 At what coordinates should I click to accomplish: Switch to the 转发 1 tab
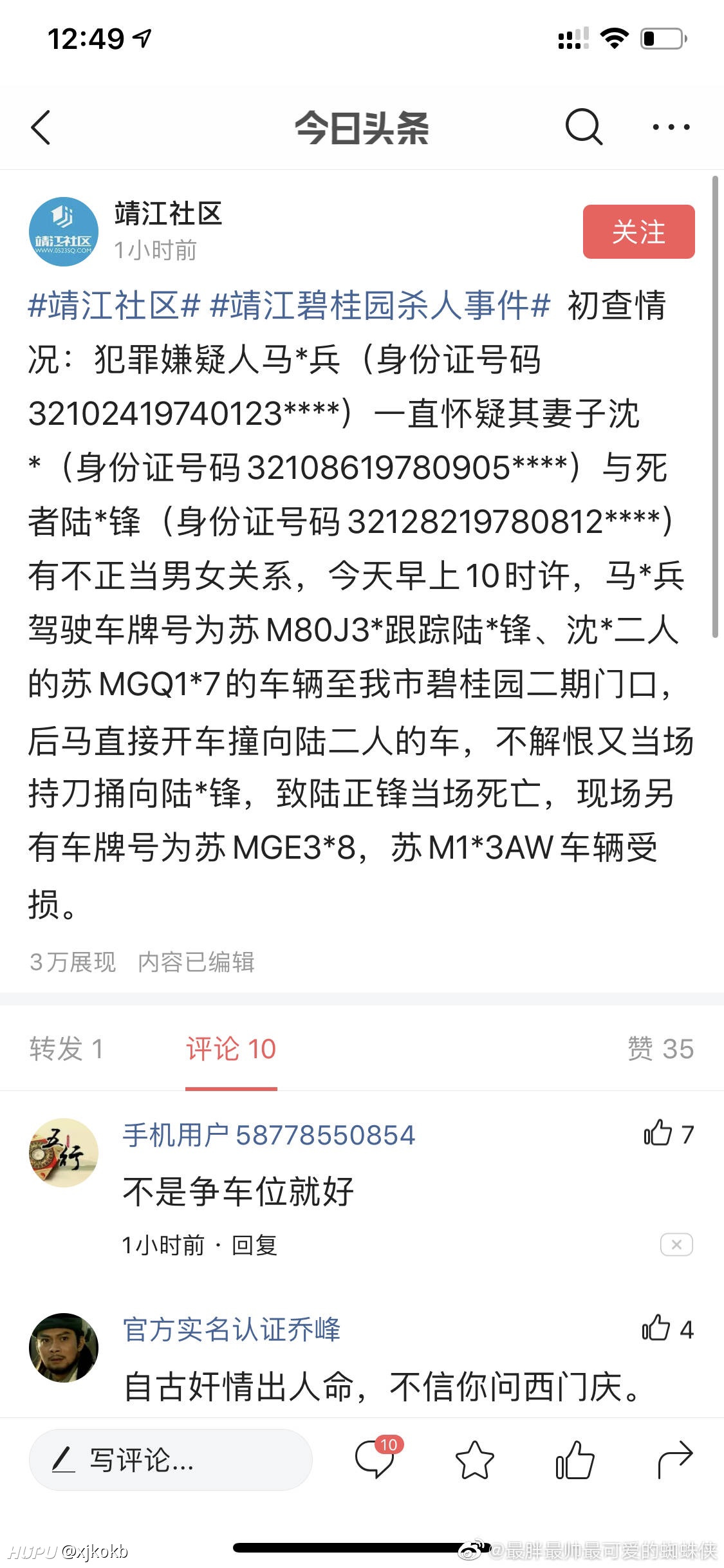(66, 1049)
